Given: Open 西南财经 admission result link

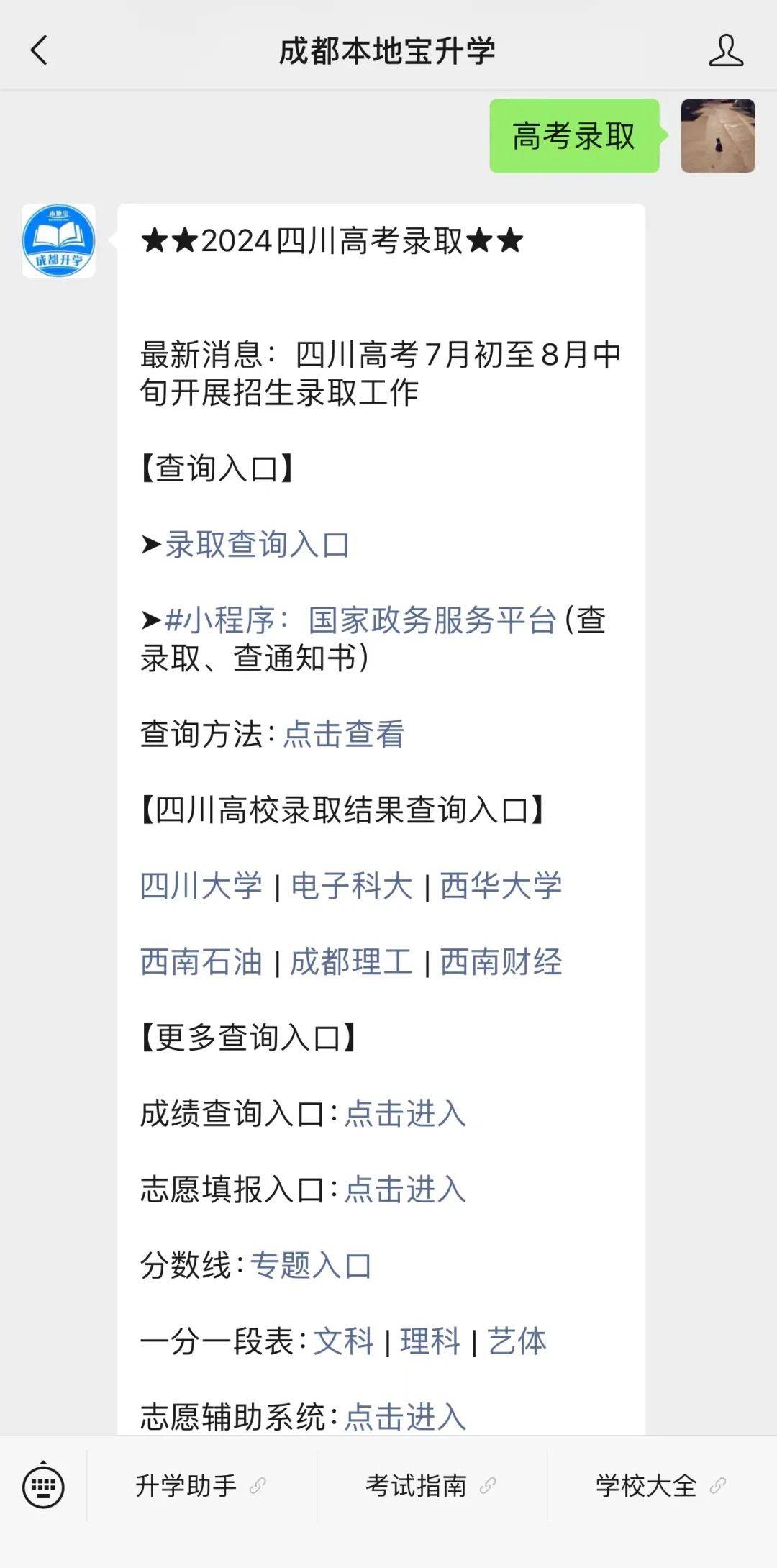Looking at the screenshot, I should point(501,962).
